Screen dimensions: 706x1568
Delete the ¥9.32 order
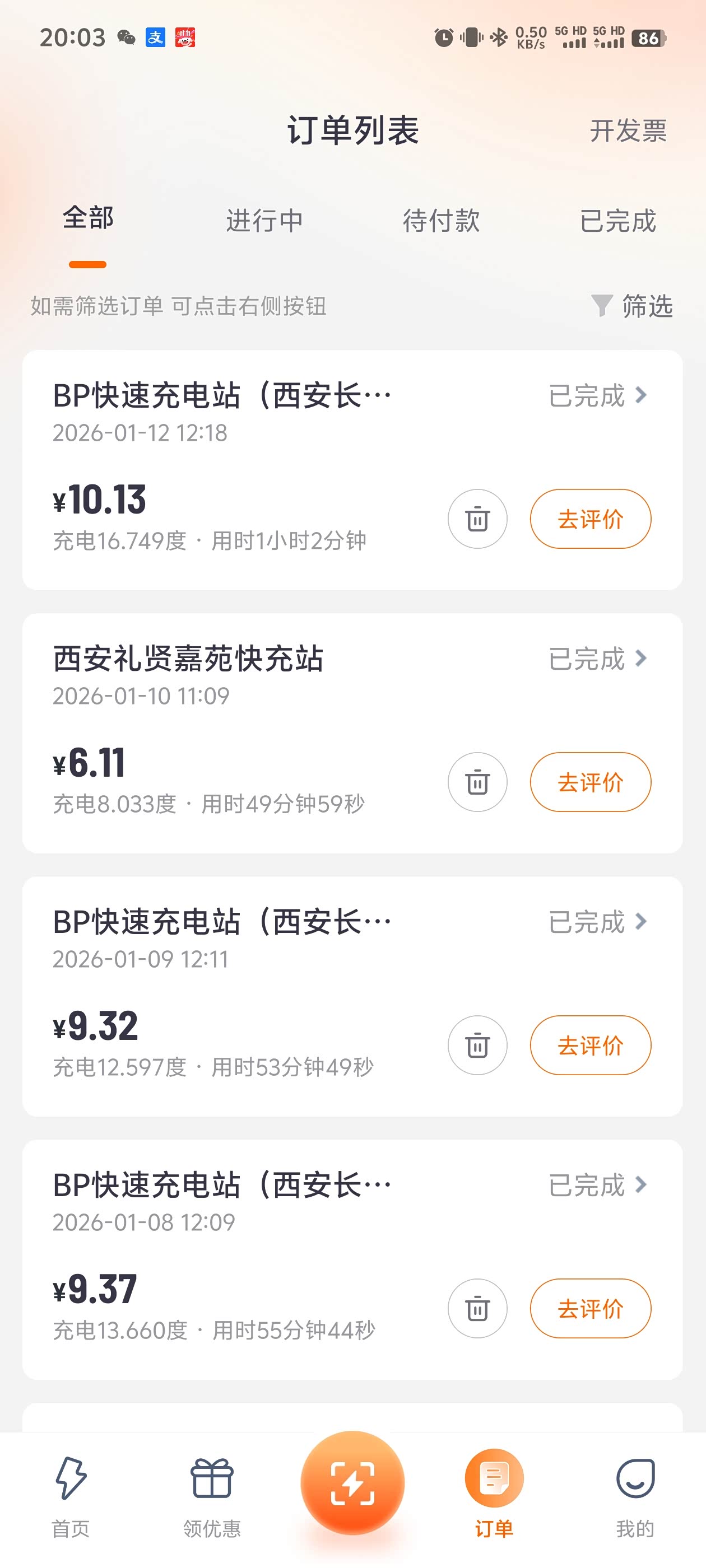point(477,1045)
